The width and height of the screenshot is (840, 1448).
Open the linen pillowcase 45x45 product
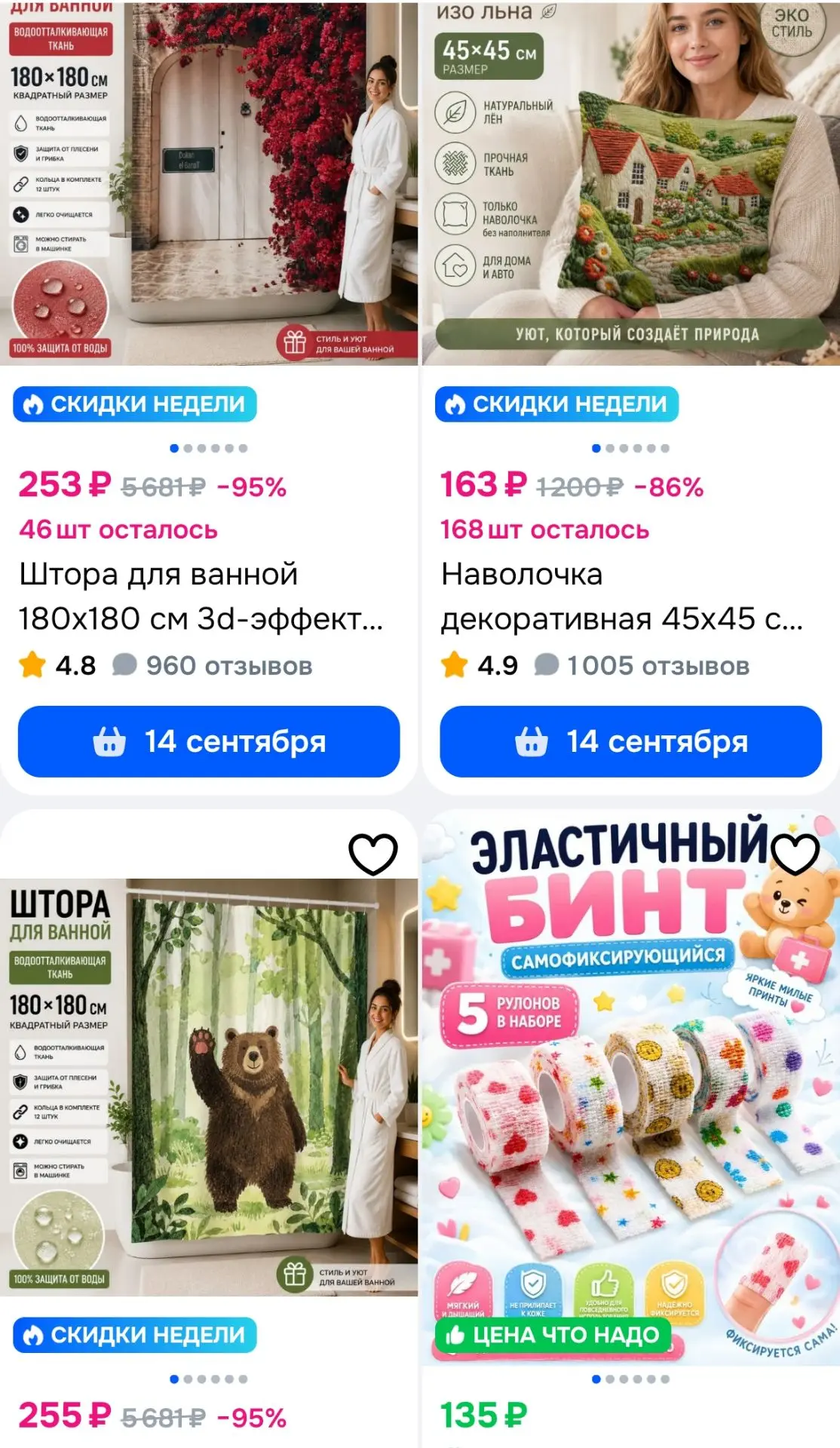(x=631, y=183)
